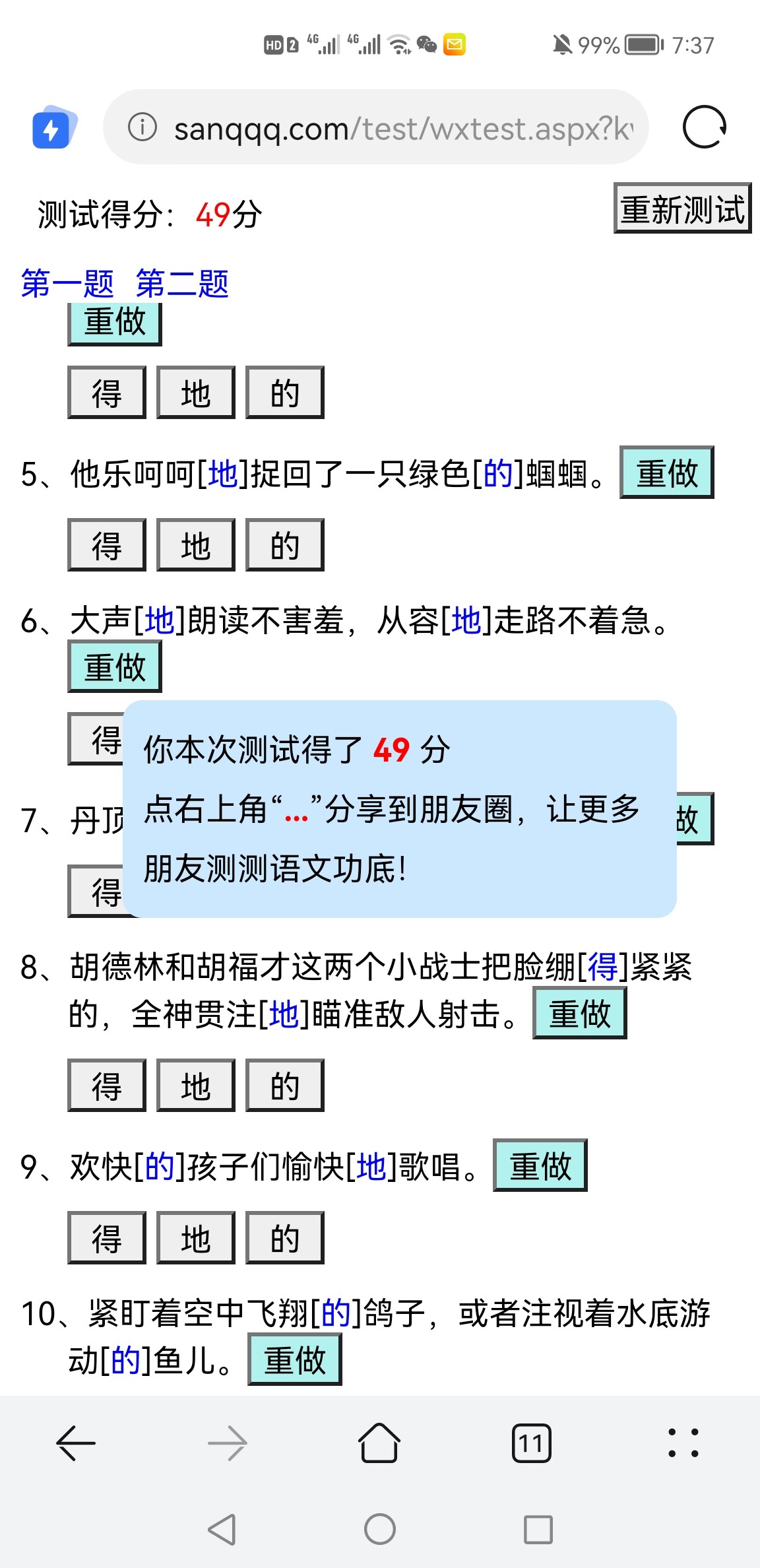Go to the browser home page
The image size is (760, 1568).
tap(379, 1443)
